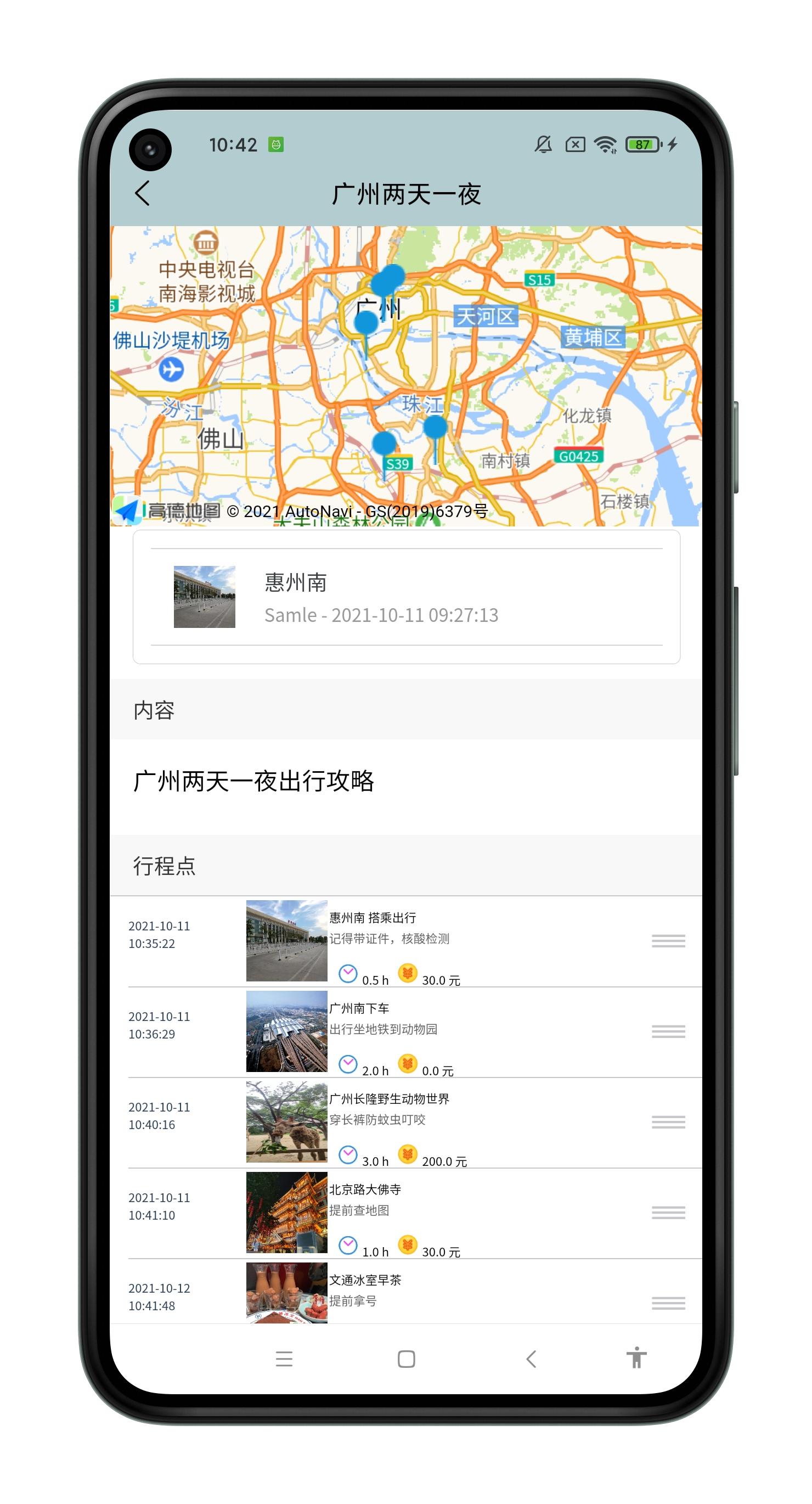The width and height of the screenshot is (812, 1504).
Task: Tap the drag handle for 广州南下车
Action: click(668, 1031)
